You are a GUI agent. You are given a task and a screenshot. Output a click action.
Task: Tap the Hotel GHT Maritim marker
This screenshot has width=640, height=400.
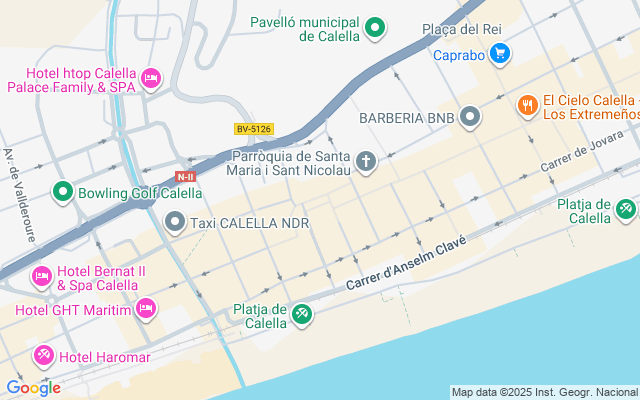point(146,307)
